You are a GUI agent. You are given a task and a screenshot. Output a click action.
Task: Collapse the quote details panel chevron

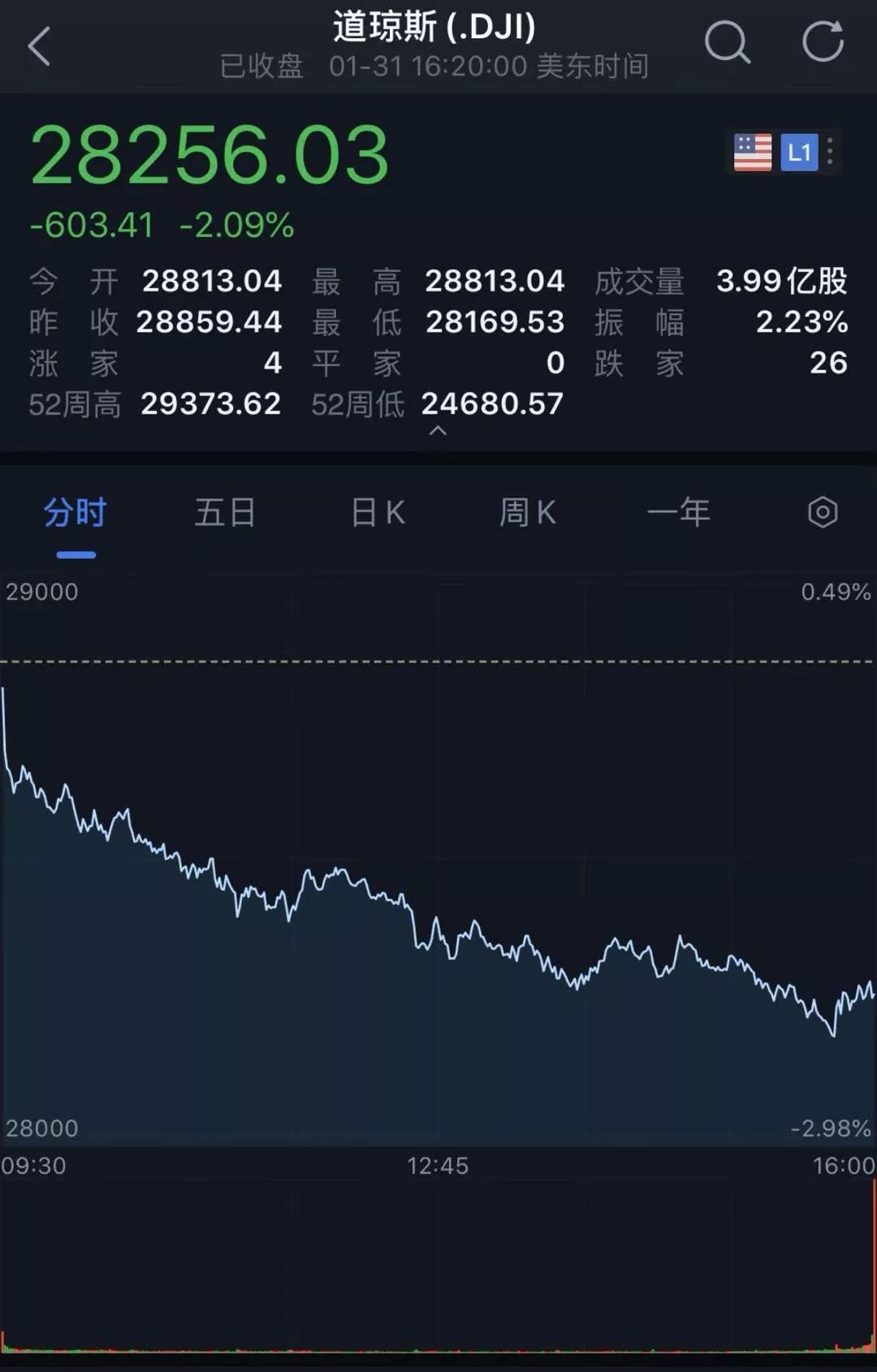(x=438, y=431)
